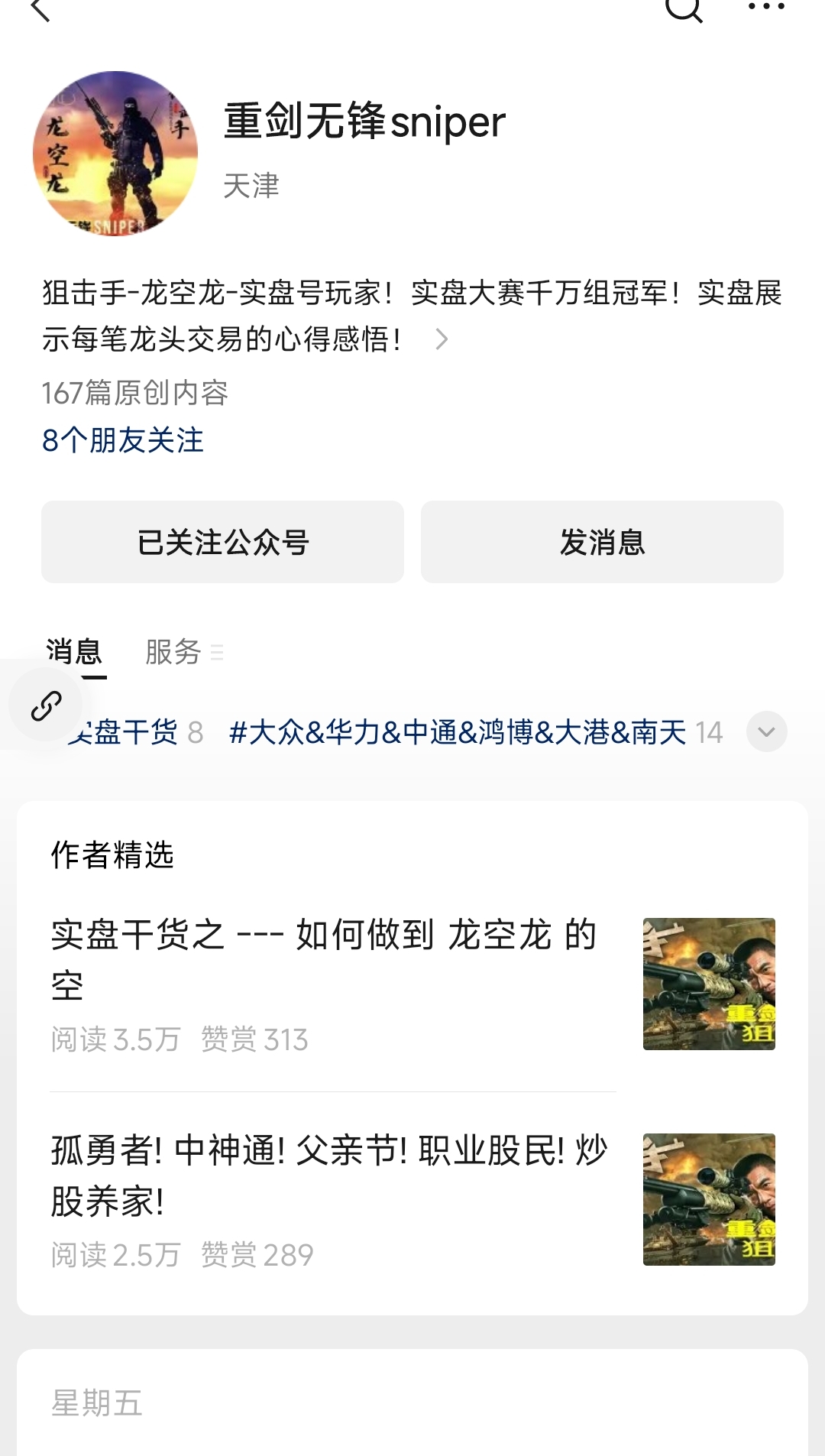Send a message via 发消息

[x=602, y=542]
